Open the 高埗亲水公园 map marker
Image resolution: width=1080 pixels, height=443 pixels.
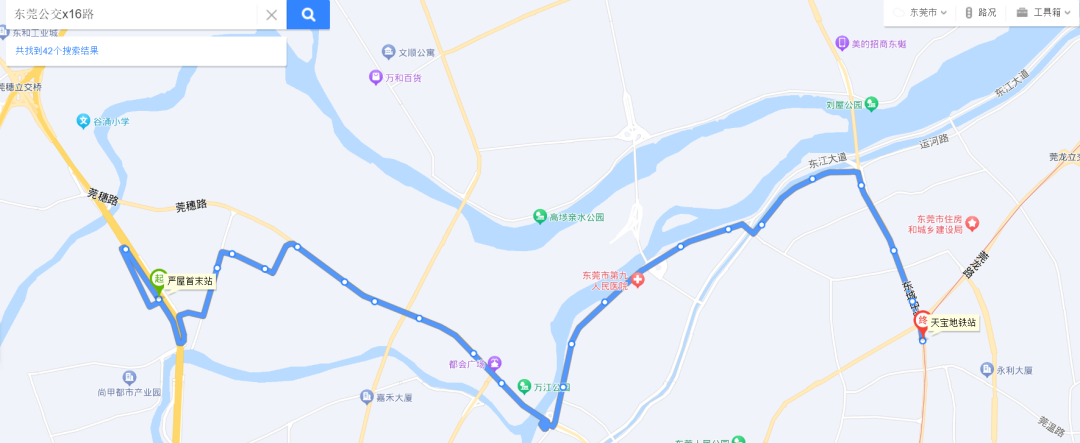[540, 216]
